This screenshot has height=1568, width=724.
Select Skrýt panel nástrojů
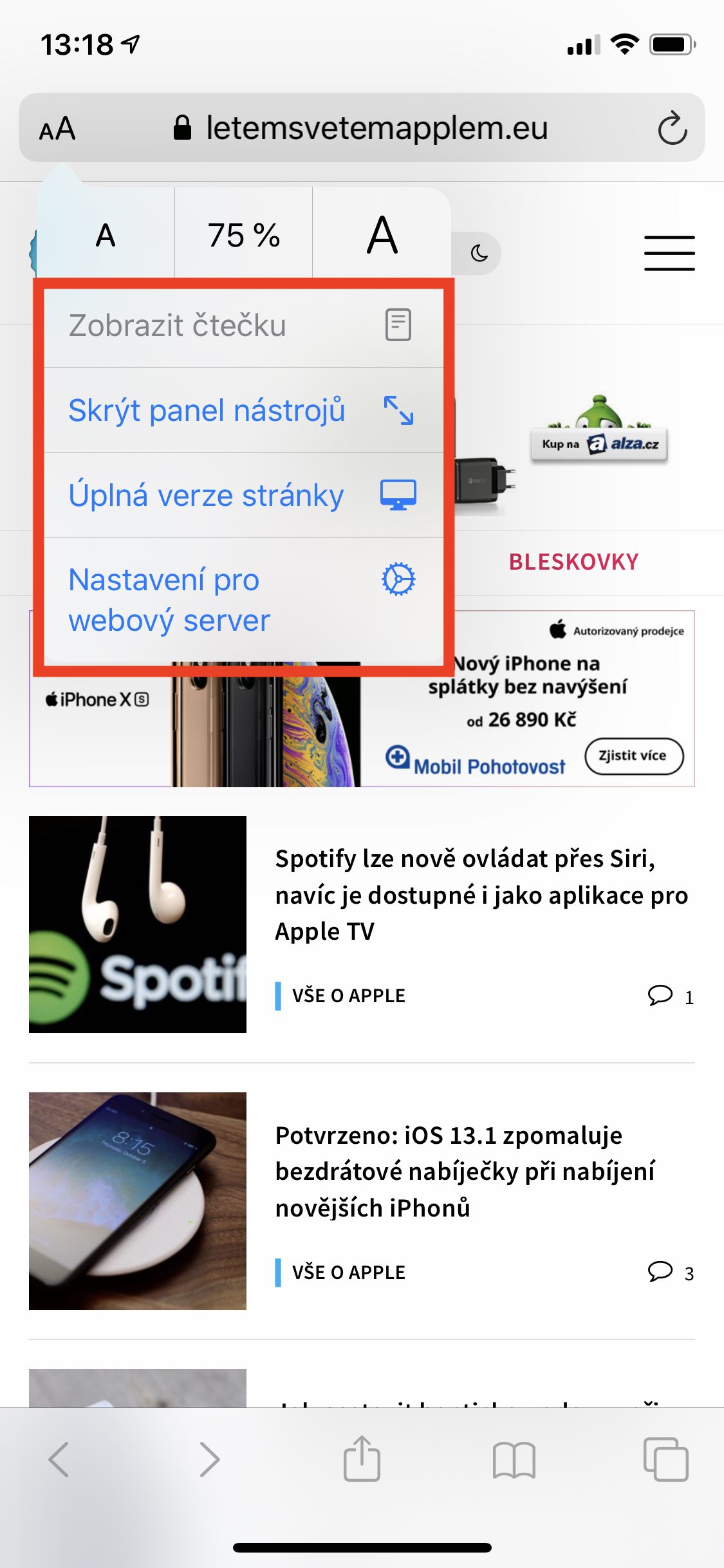pyautogui.click(x=243, y=410)
